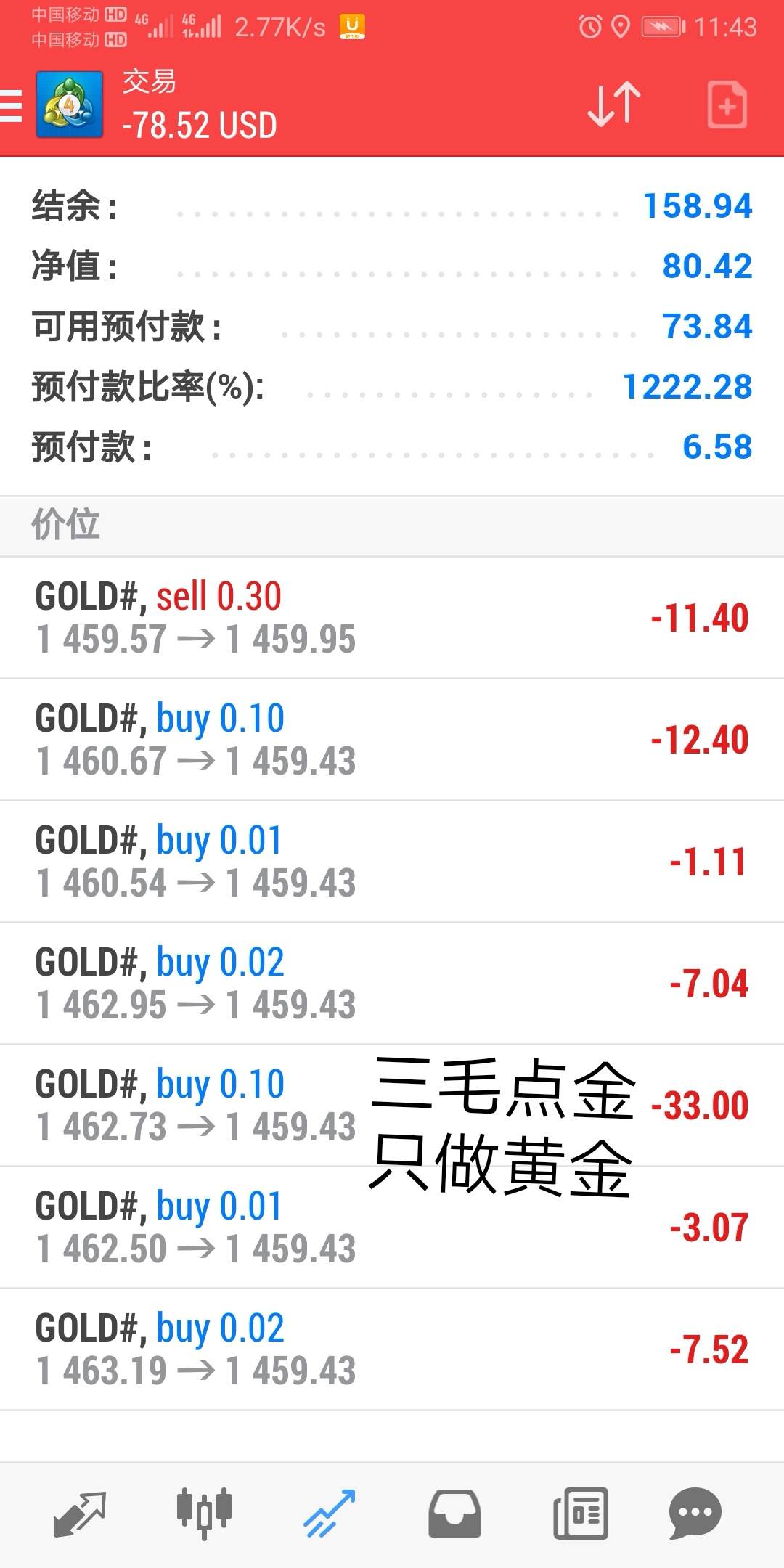
Task: Open the News tab
Action: (x=580, y=1514)
